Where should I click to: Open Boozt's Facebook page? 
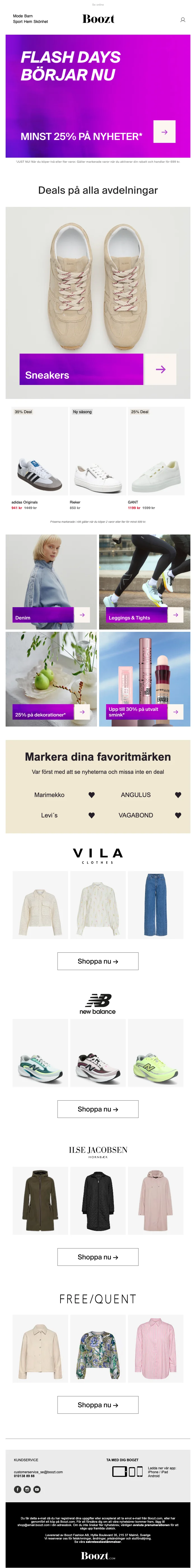17,1489
